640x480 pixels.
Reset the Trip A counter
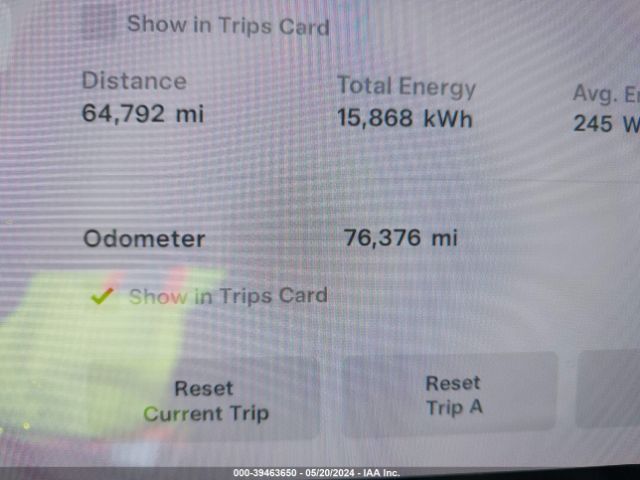coord(452,396)
